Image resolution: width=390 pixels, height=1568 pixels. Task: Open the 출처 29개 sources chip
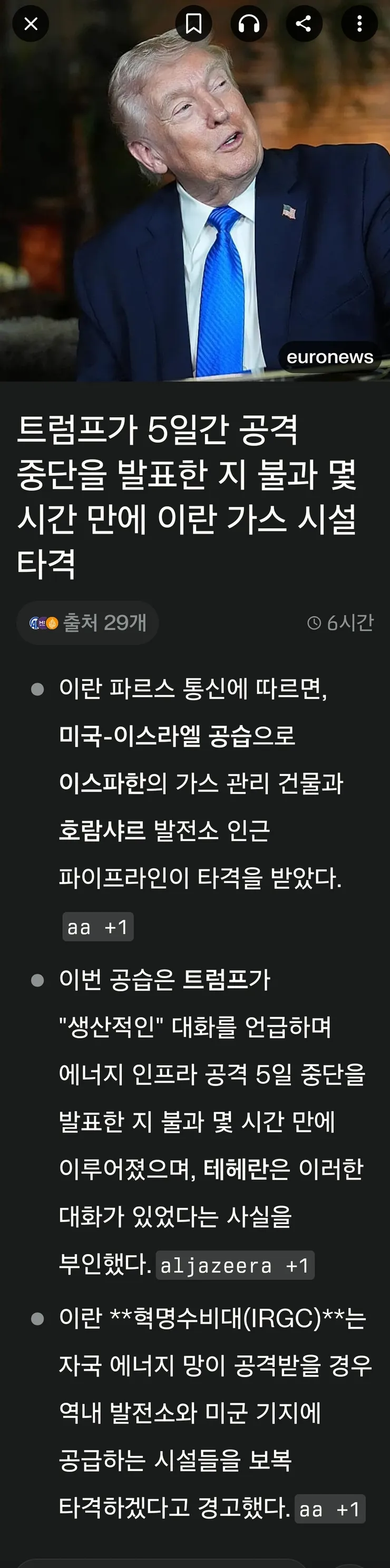[x=87, y=623]
